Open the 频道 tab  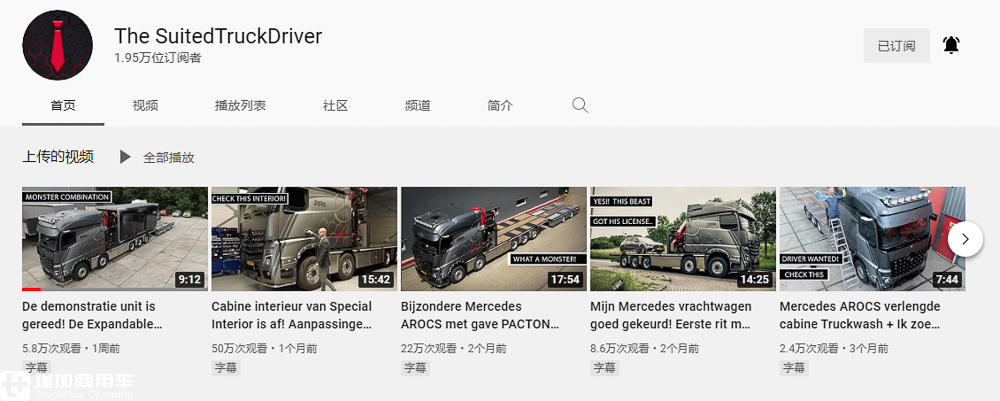418,105
